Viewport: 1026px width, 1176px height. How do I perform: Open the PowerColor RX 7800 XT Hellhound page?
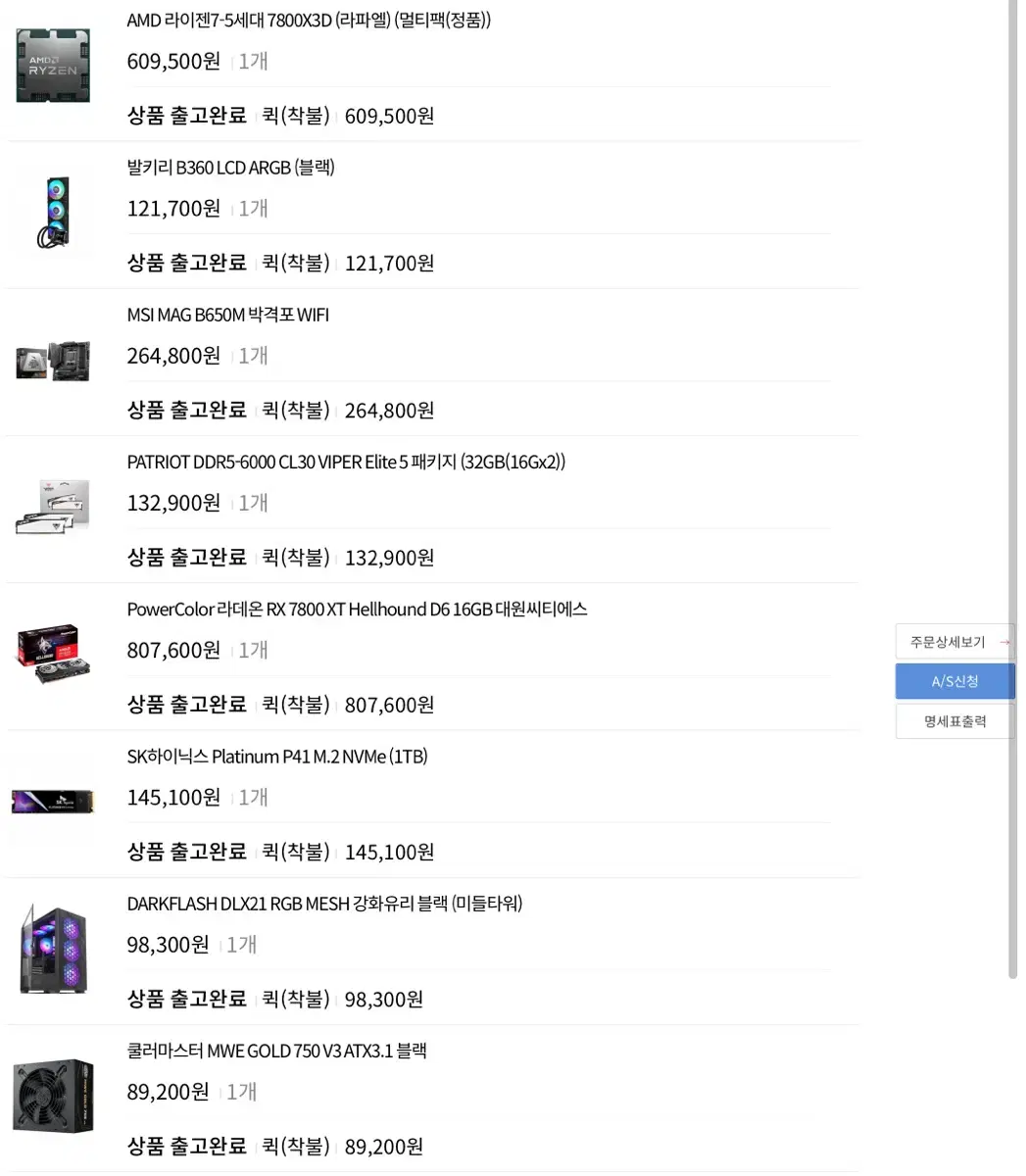click(357, 609)
